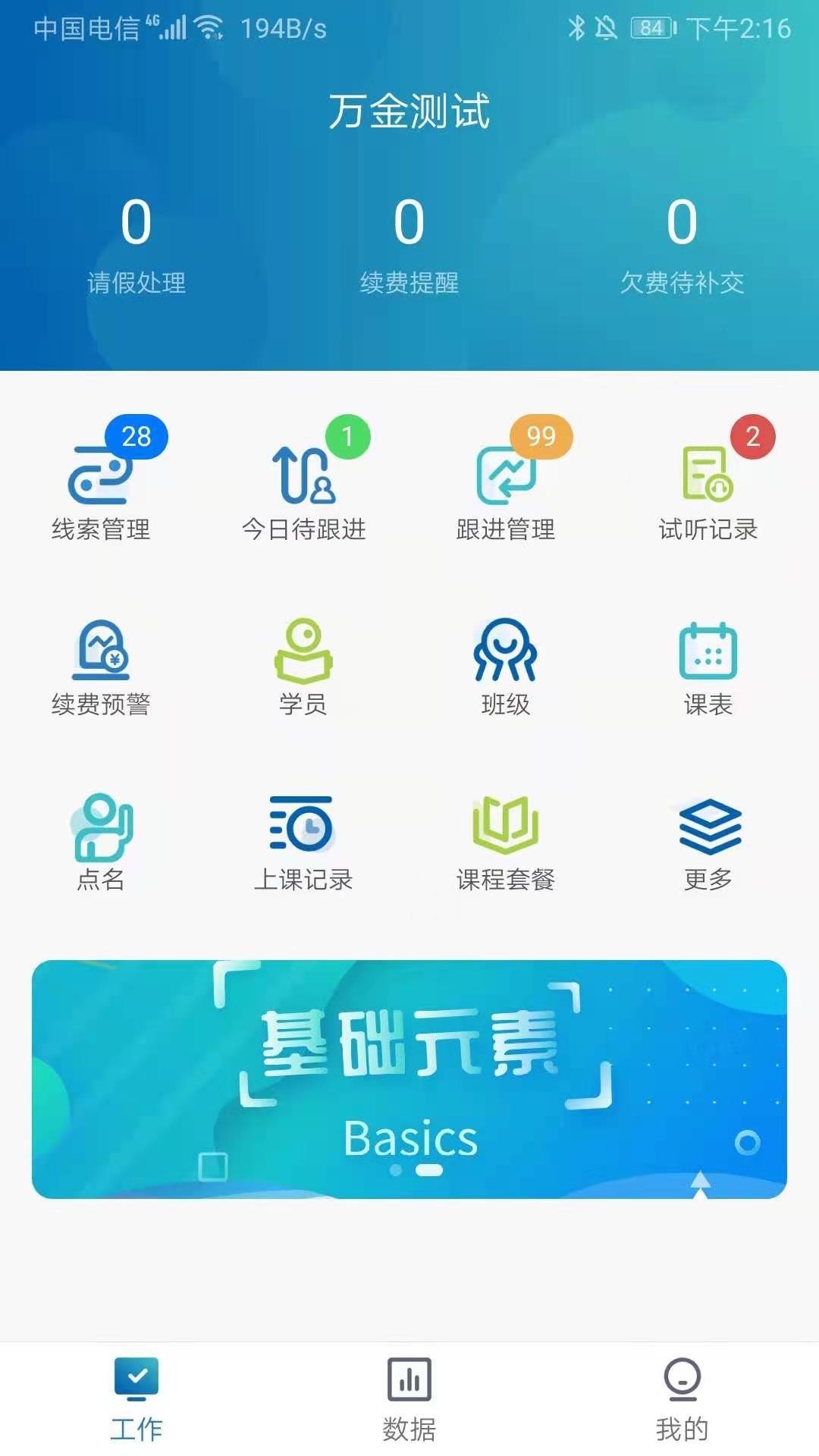
Task: Open 班级 classes
Action: tap(506, 665)
